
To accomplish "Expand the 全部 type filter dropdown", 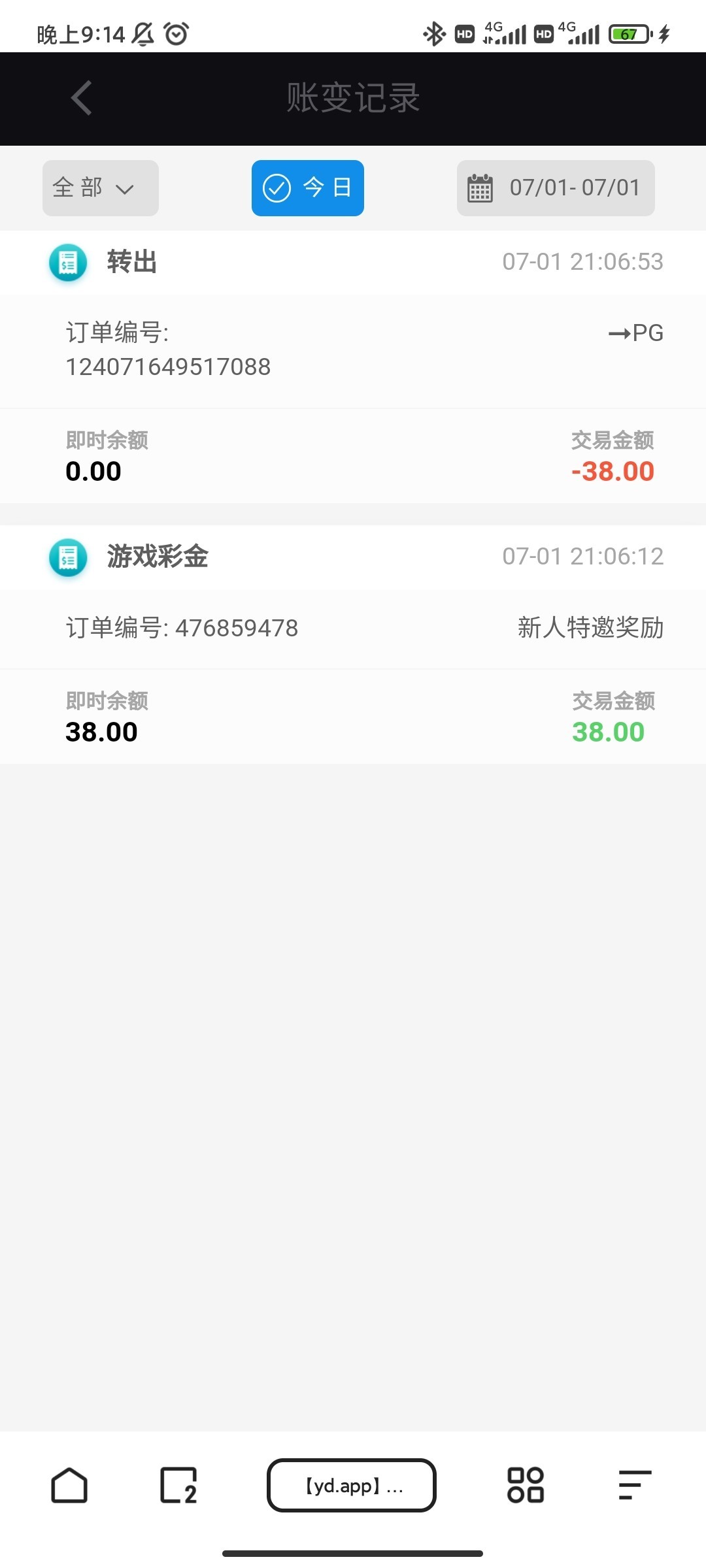I will pyautogui.click(x=101, y=188).
